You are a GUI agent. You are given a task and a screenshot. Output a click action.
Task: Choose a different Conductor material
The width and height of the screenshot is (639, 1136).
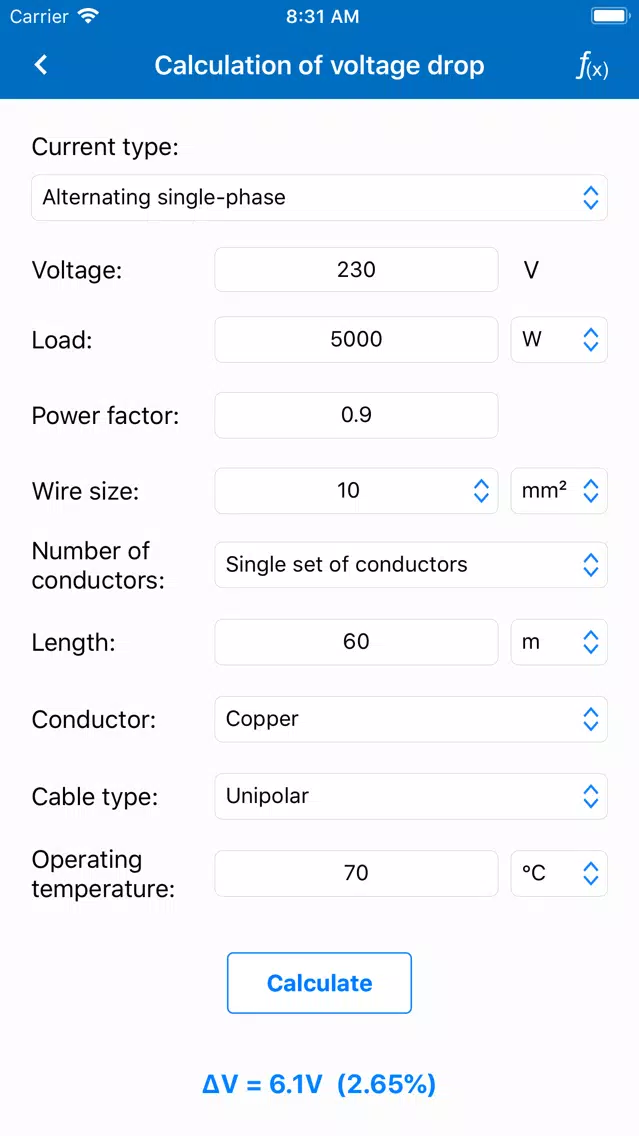point(411,719)
